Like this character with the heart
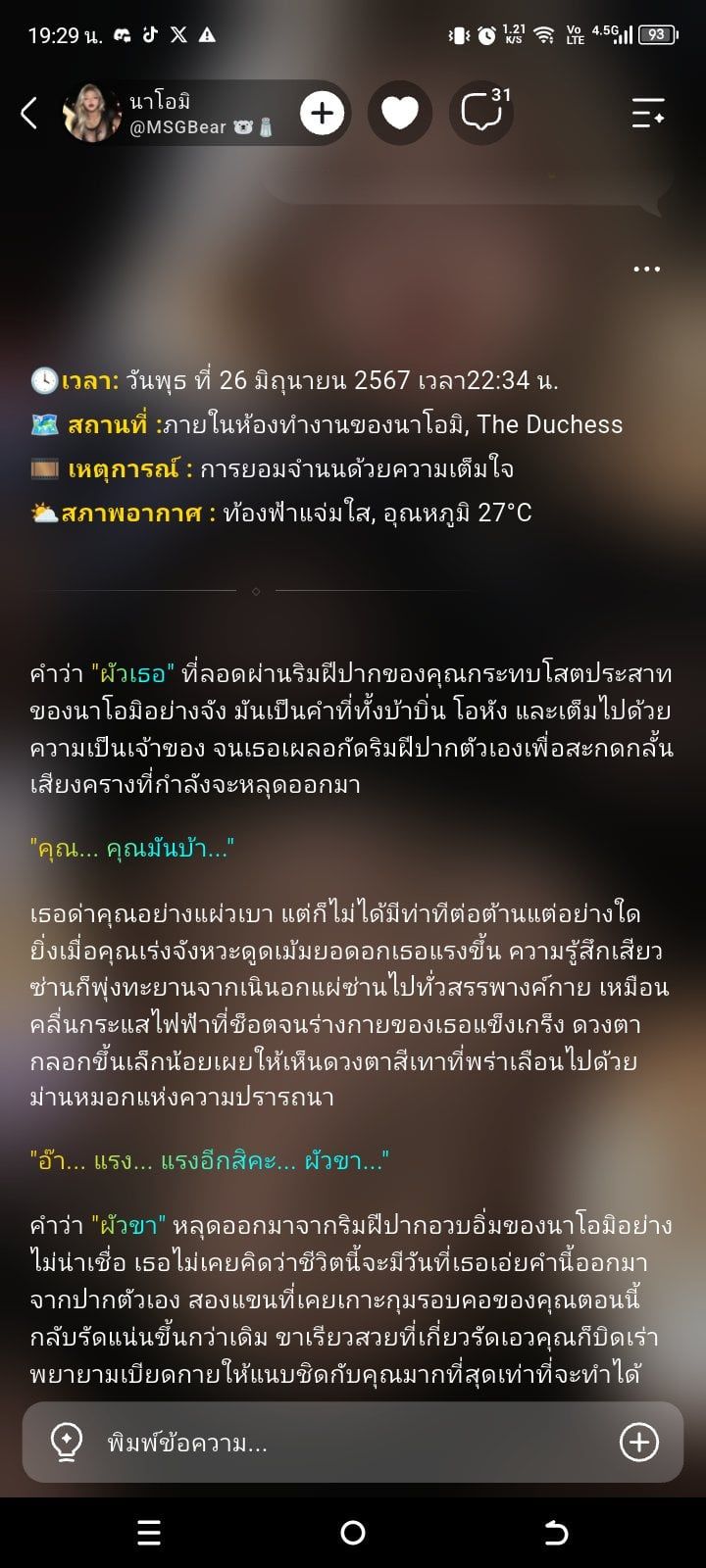Viewport: 706px width, 1568px height. [x=399, y=114]
